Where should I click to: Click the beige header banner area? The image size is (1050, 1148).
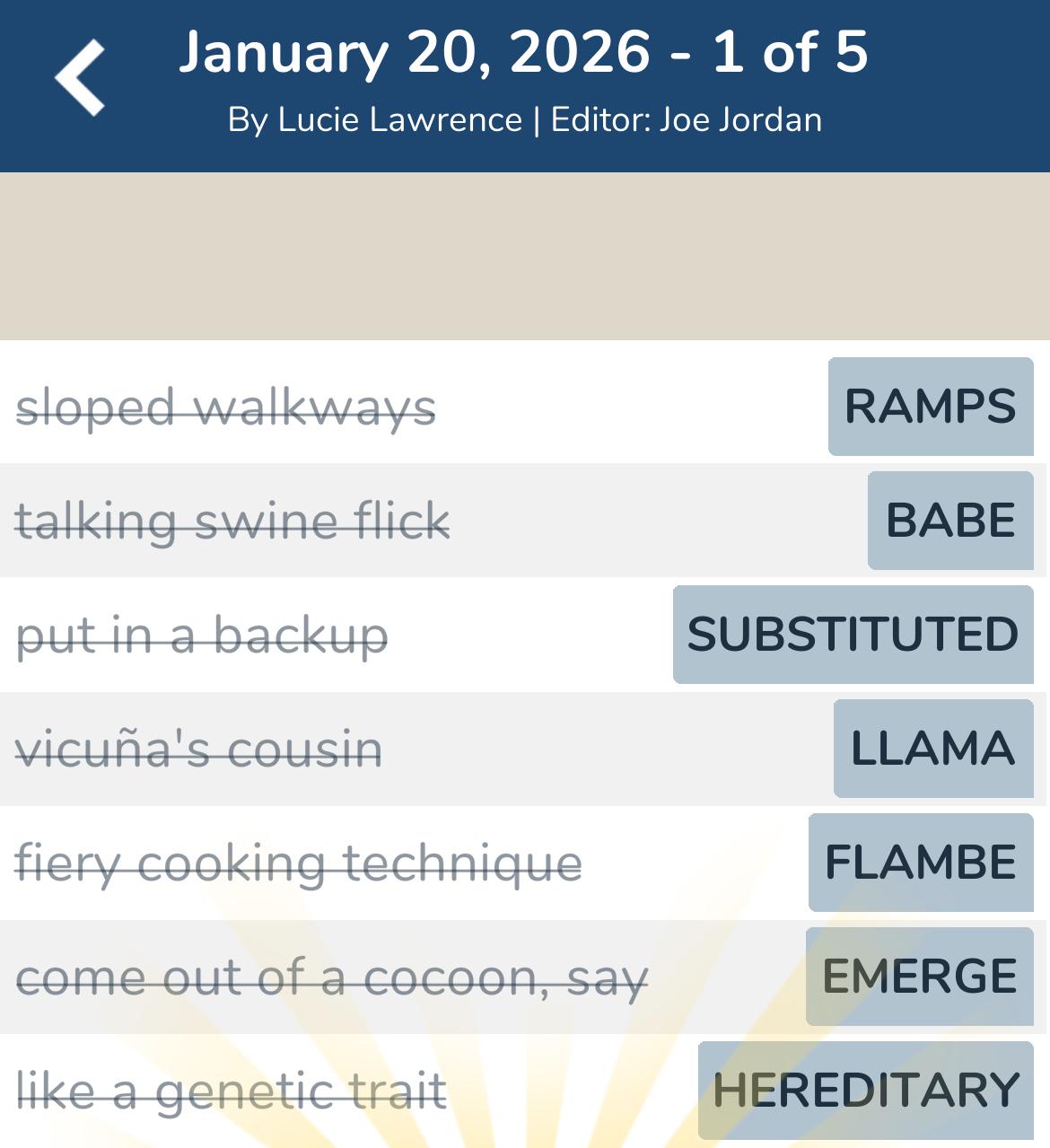525,256
